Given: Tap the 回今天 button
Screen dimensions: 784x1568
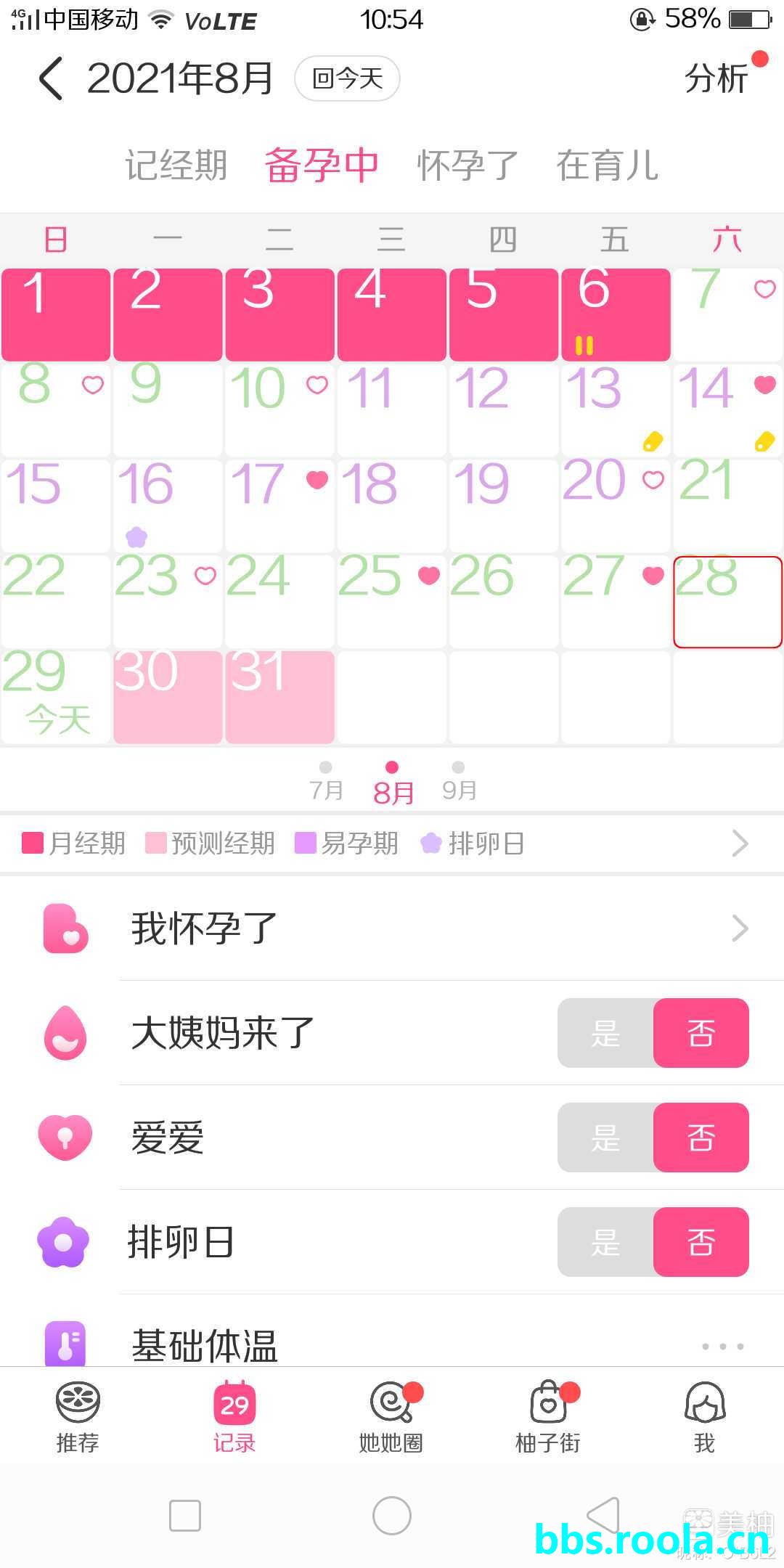Looking at the screenshot, I should (x=347, y=78).
